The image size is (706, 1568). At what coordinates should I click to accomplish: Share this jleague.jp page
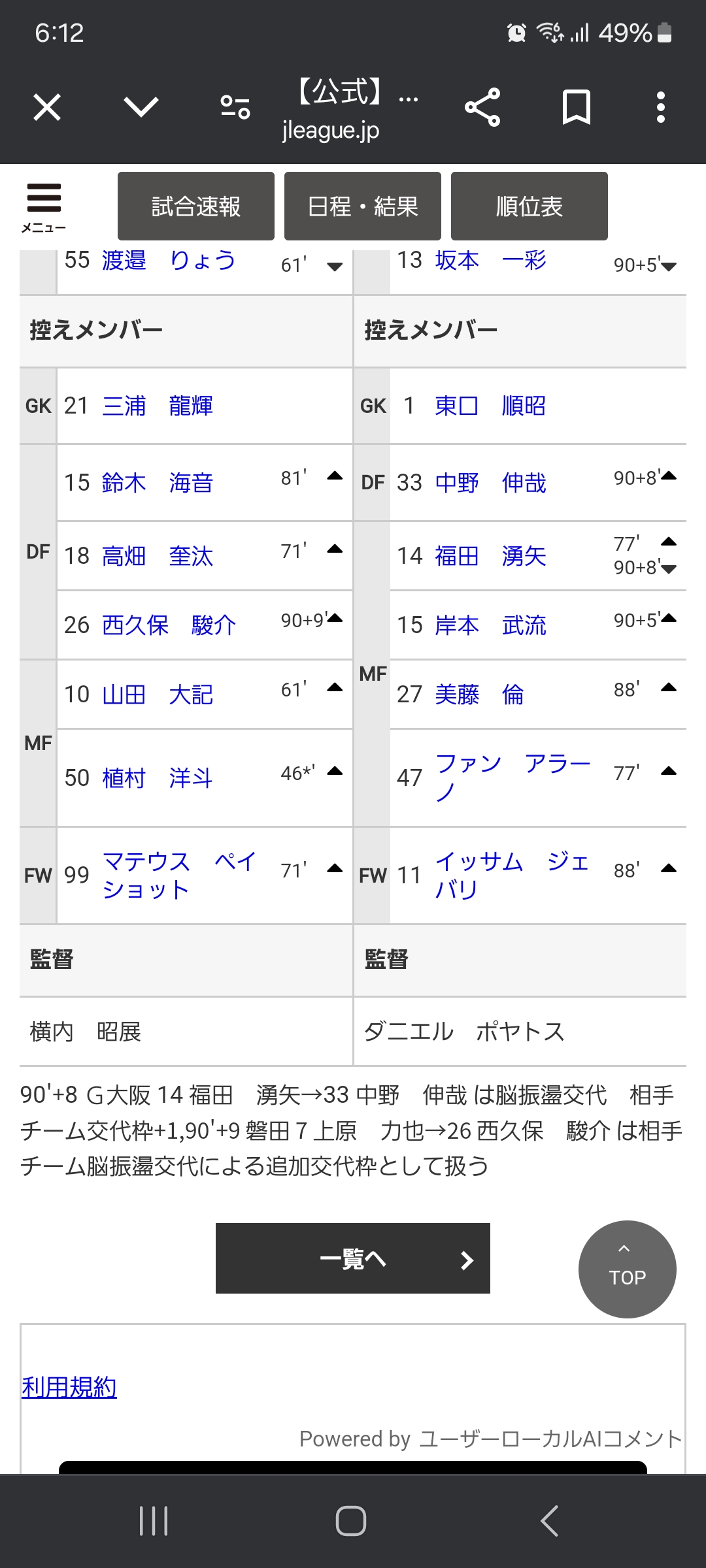(x=482, y=107)
